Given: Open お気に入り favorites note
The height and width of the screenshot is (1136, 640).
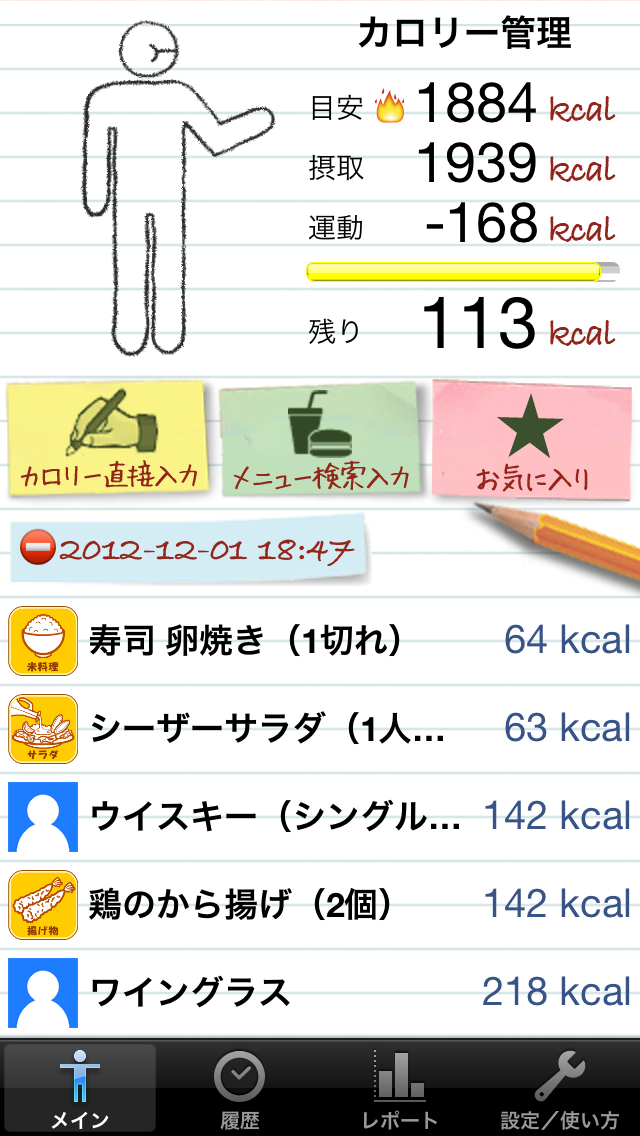Looking at the screenshot, I should click(532, 439).
